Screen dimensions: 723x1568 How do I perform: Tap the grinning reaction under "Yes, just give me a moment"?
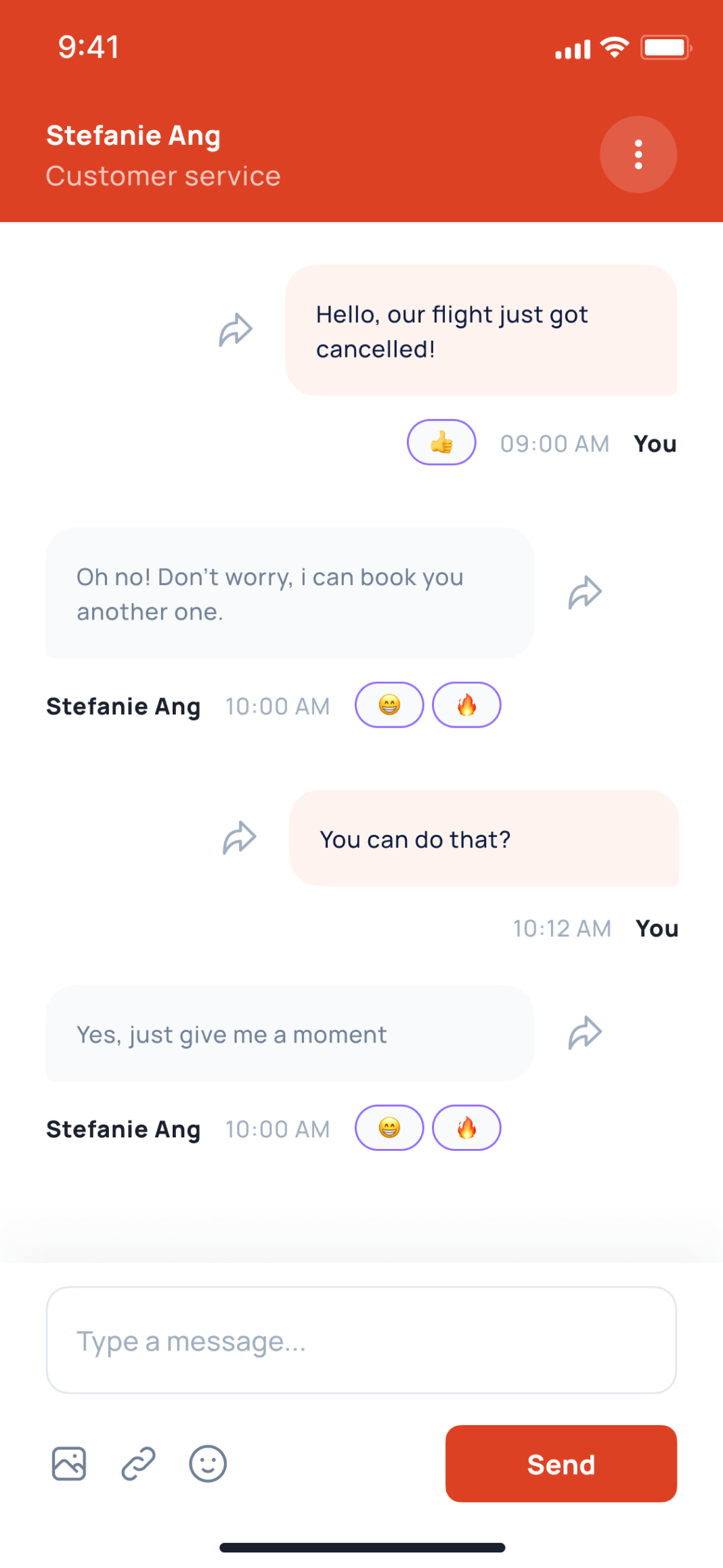coord(389,1128)
